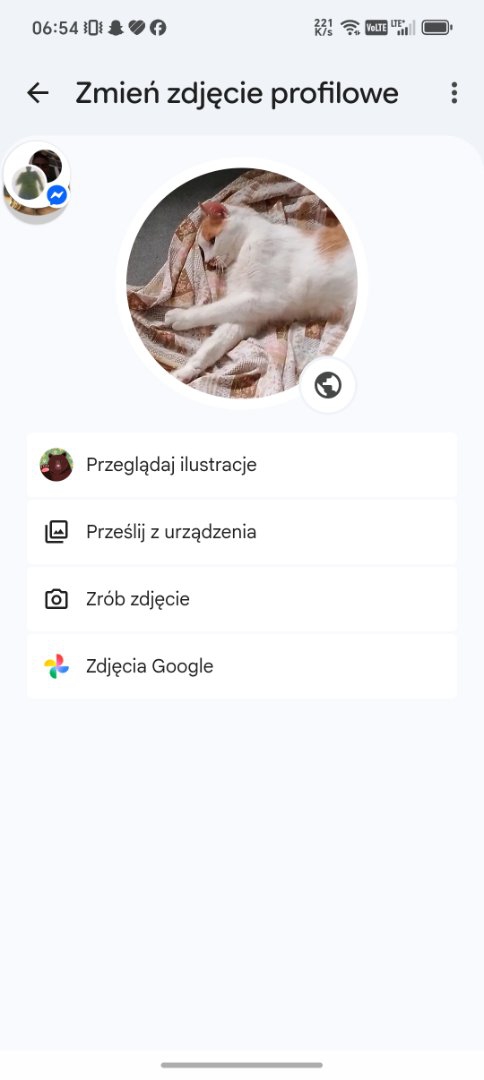Tap the globe visibility icon on the photo

[328, 385]
